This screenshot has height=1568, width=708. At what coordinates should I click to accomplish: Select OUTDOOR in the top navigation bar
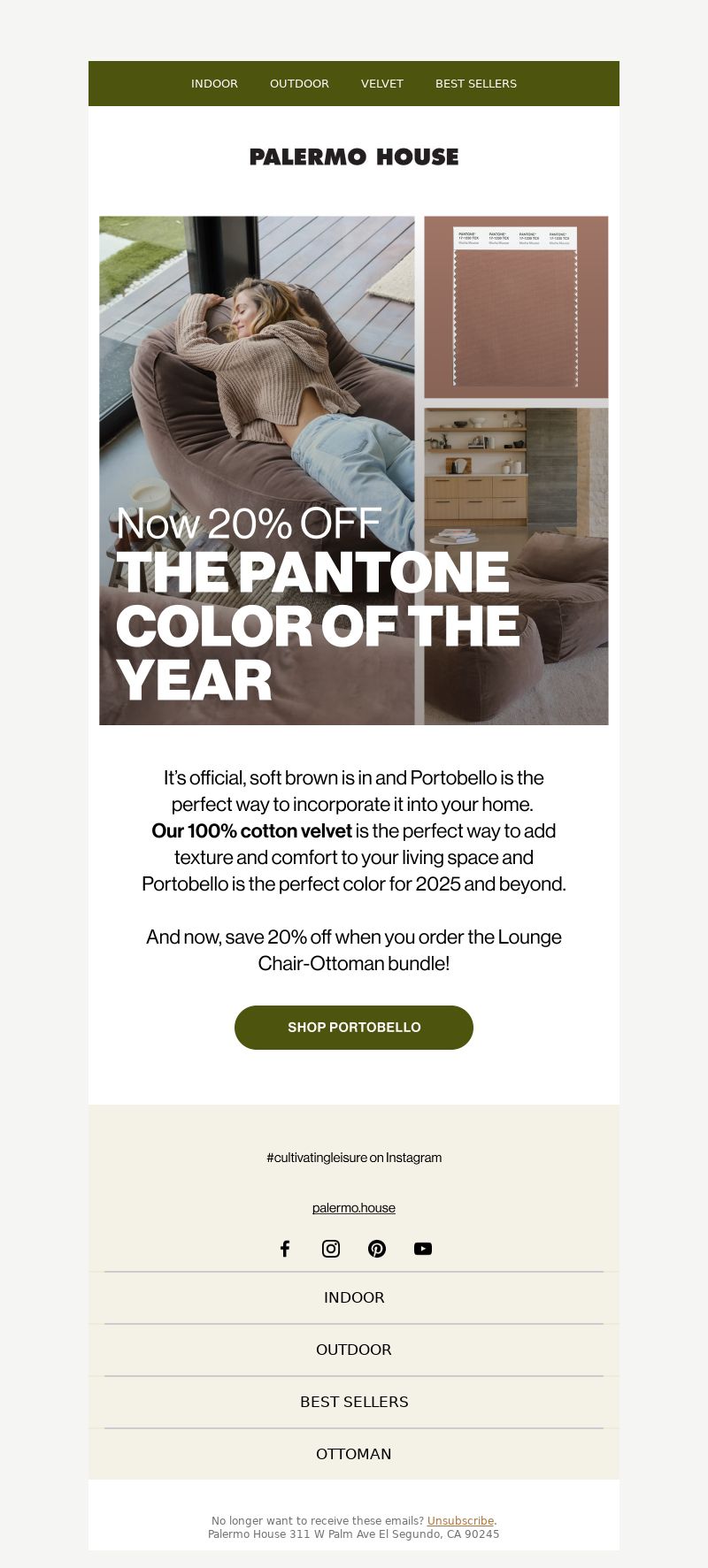click(x=299, y=83)
